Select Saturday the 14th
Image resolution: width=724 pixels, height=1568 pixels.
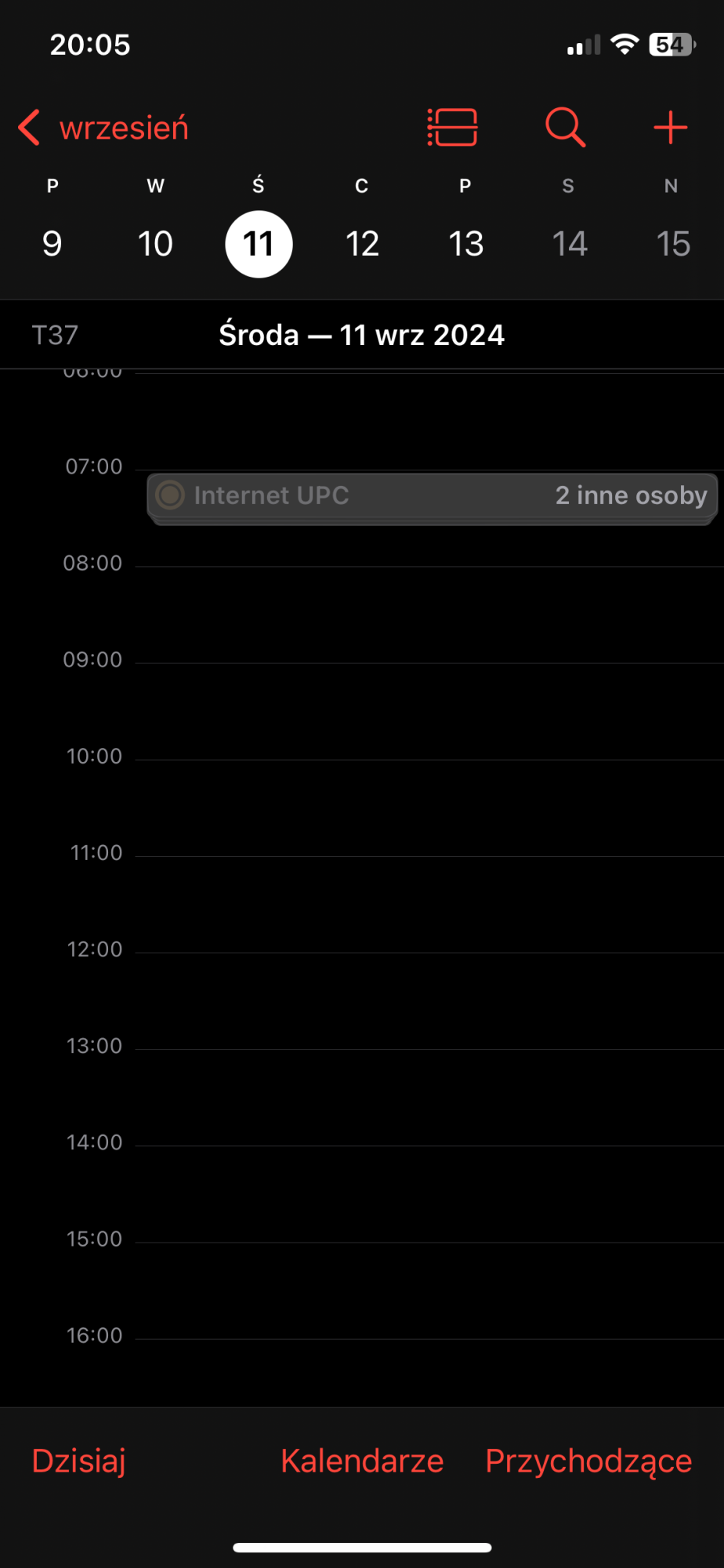(x=569, y=244)
